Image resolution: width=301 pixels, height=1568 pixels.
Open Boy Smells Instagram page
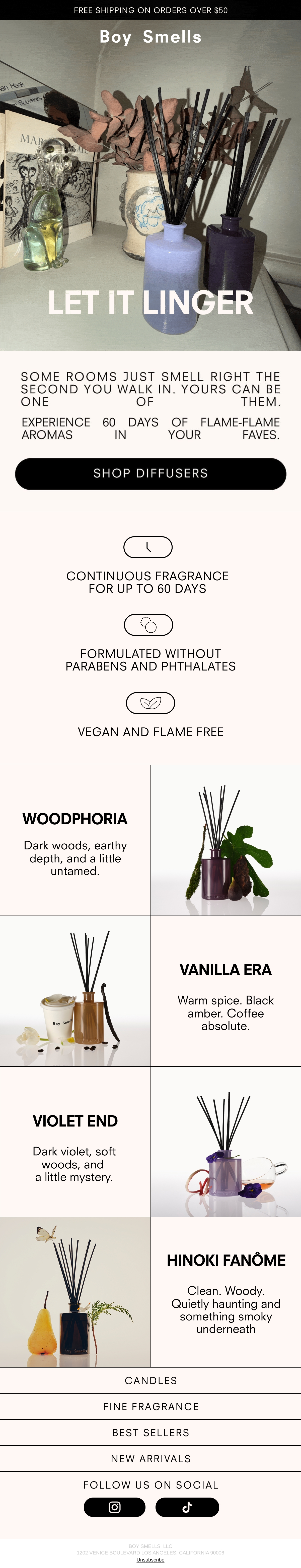[x=115, y=1507]
